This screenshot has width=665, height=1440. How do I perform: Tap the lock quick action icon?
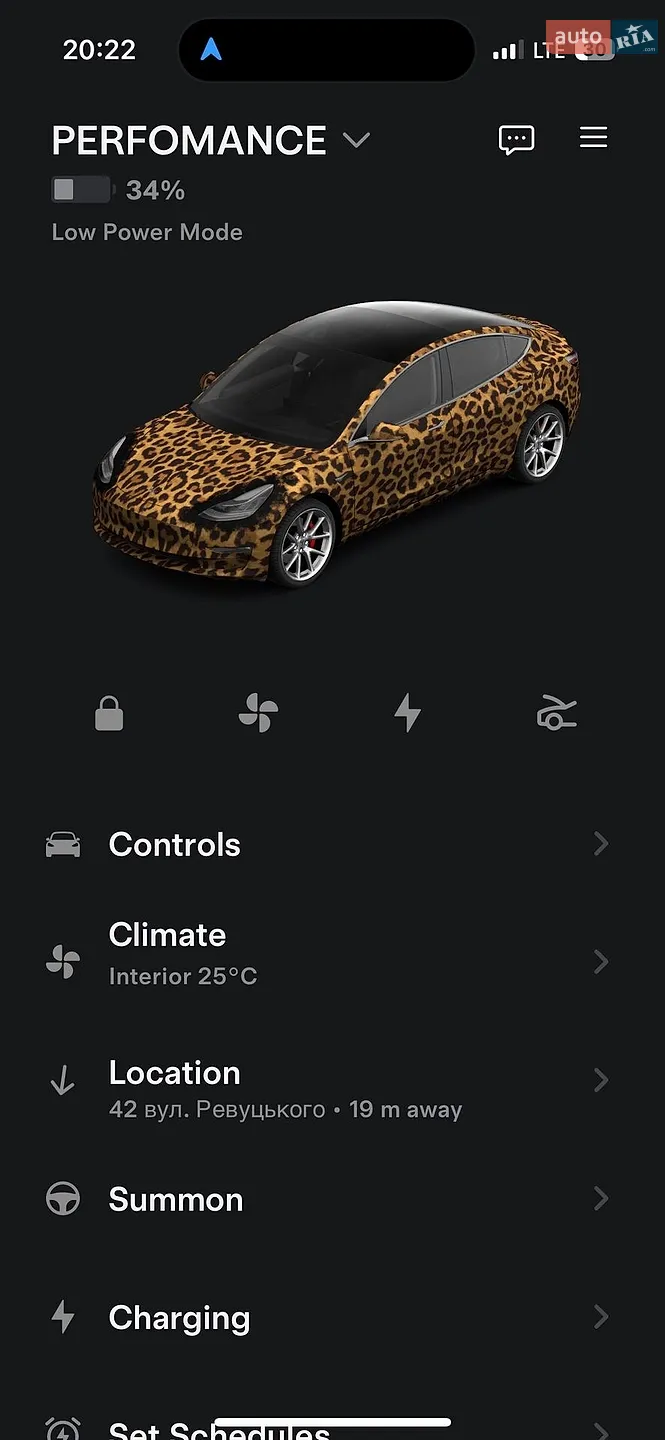click(x=109, y=714)
